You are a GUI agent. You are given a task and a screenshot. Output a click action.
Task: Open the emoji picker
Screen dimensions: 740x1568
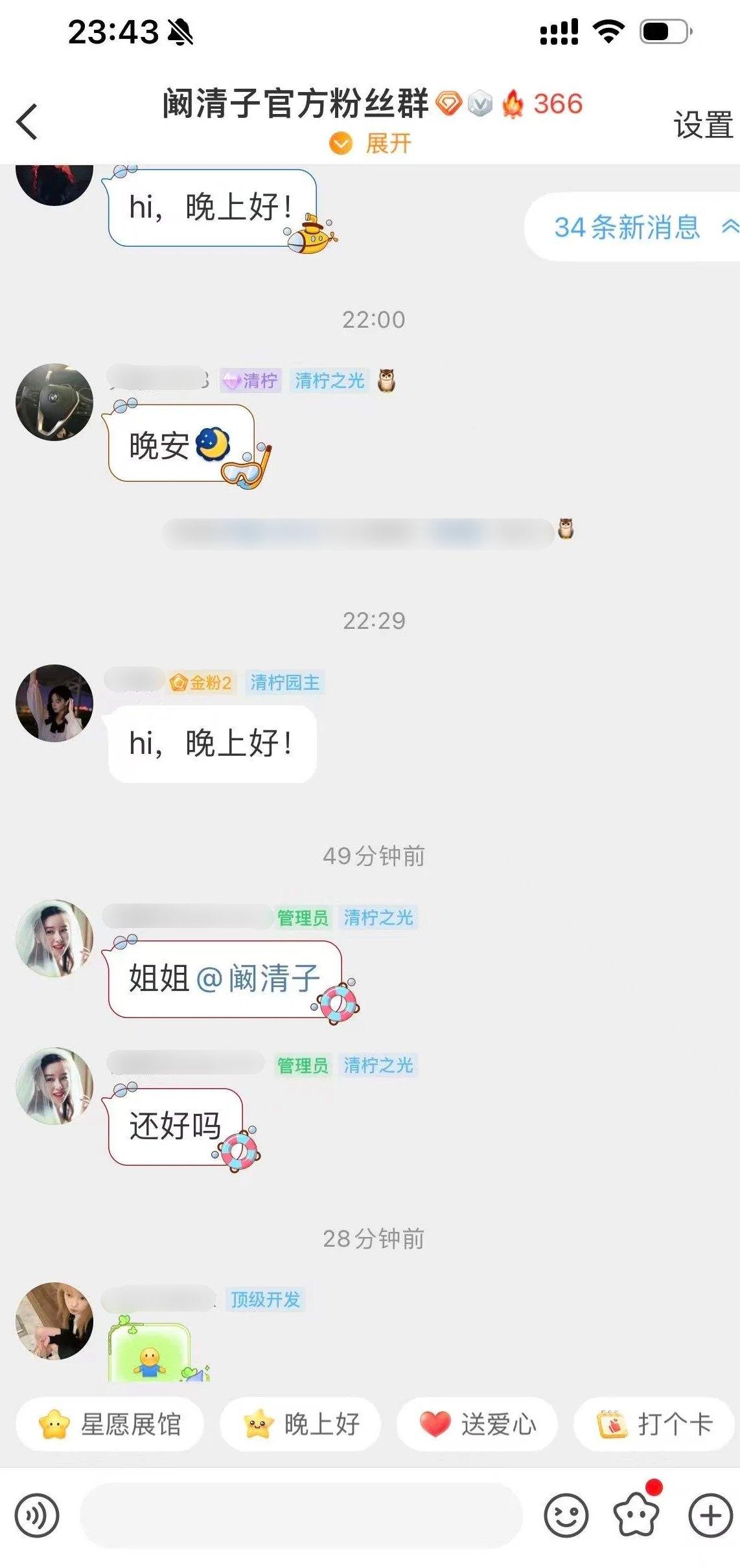(x=566, y=1516)
